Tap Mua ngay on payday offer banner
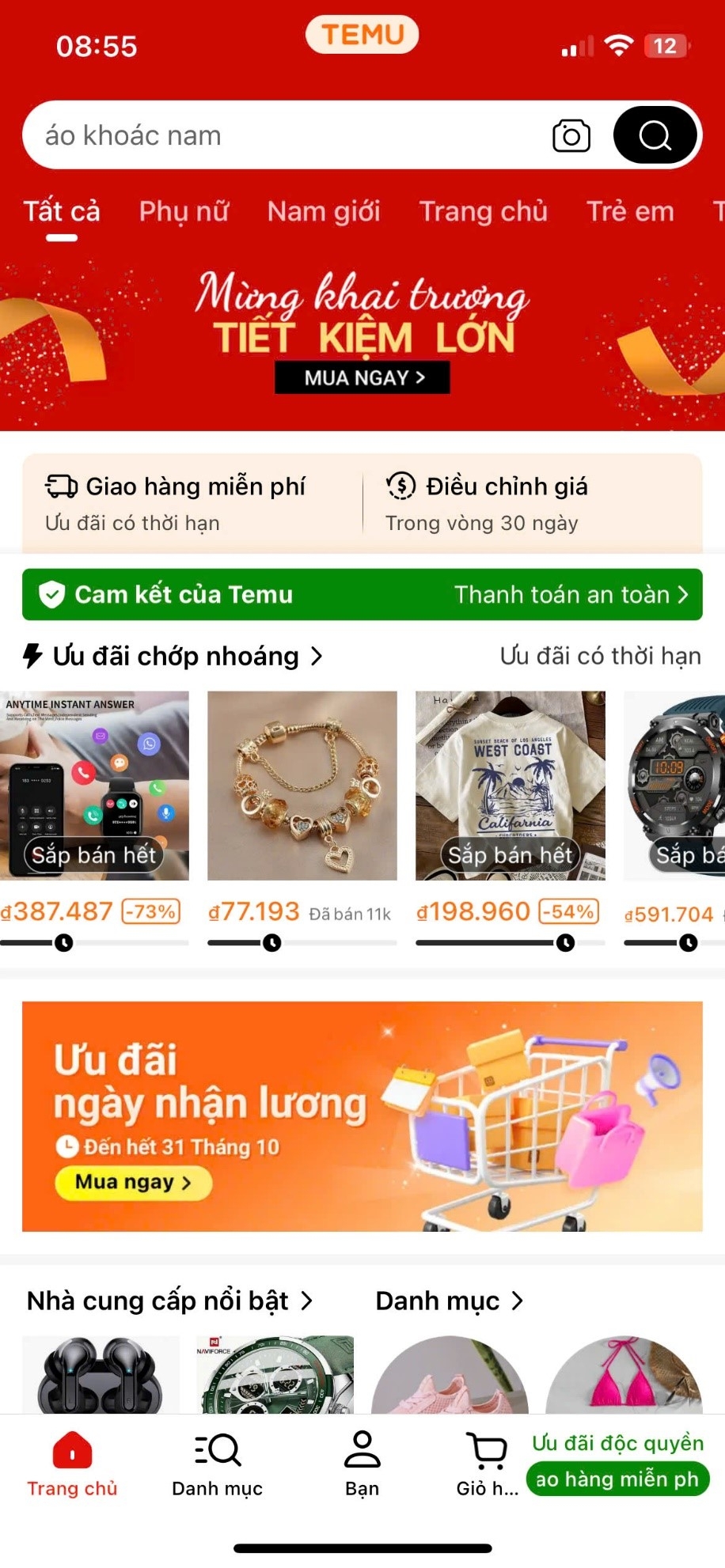This screenshot has height=1568, width=725. point(133,1182)
